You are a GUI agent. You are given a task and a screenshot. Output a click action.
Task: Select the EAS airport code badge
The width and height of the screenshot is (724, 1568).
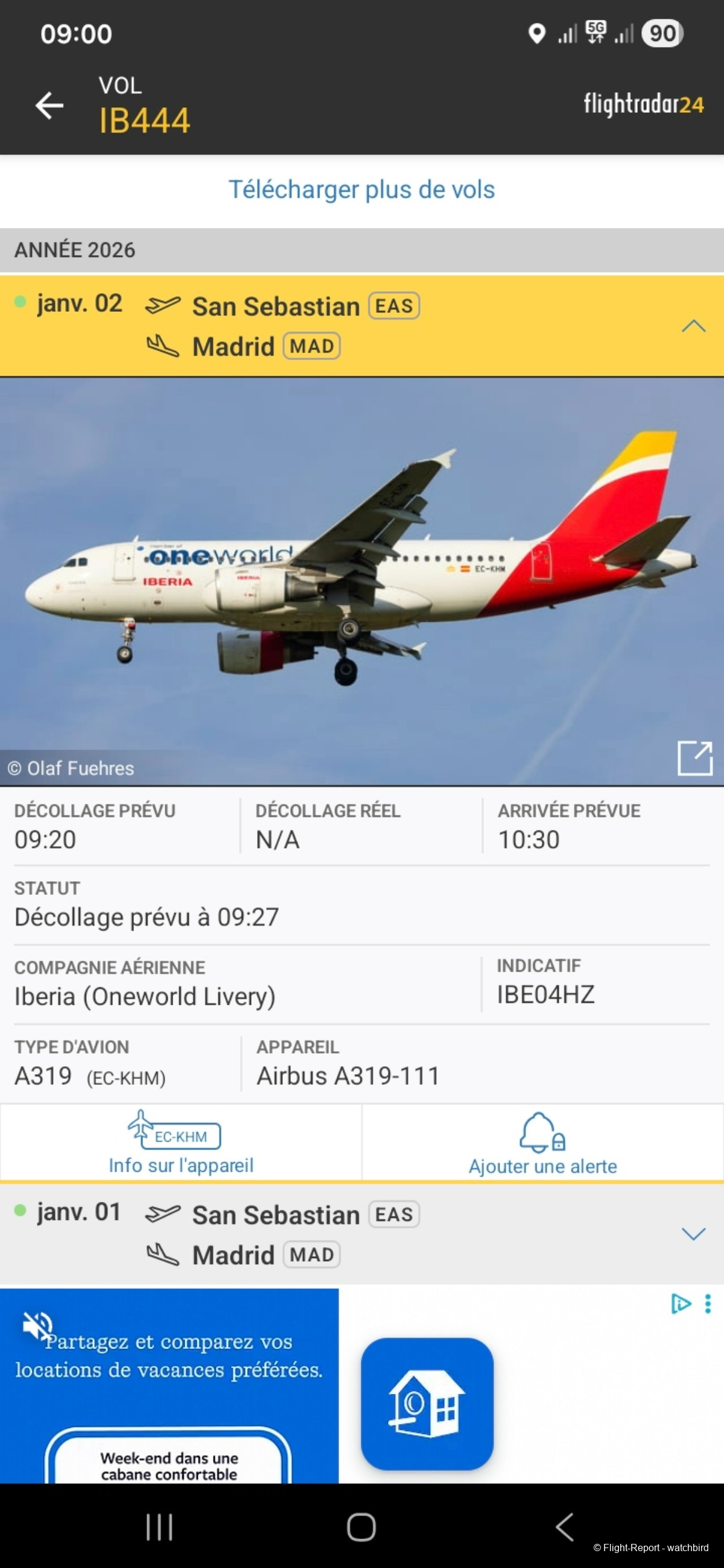click(393, 306)
